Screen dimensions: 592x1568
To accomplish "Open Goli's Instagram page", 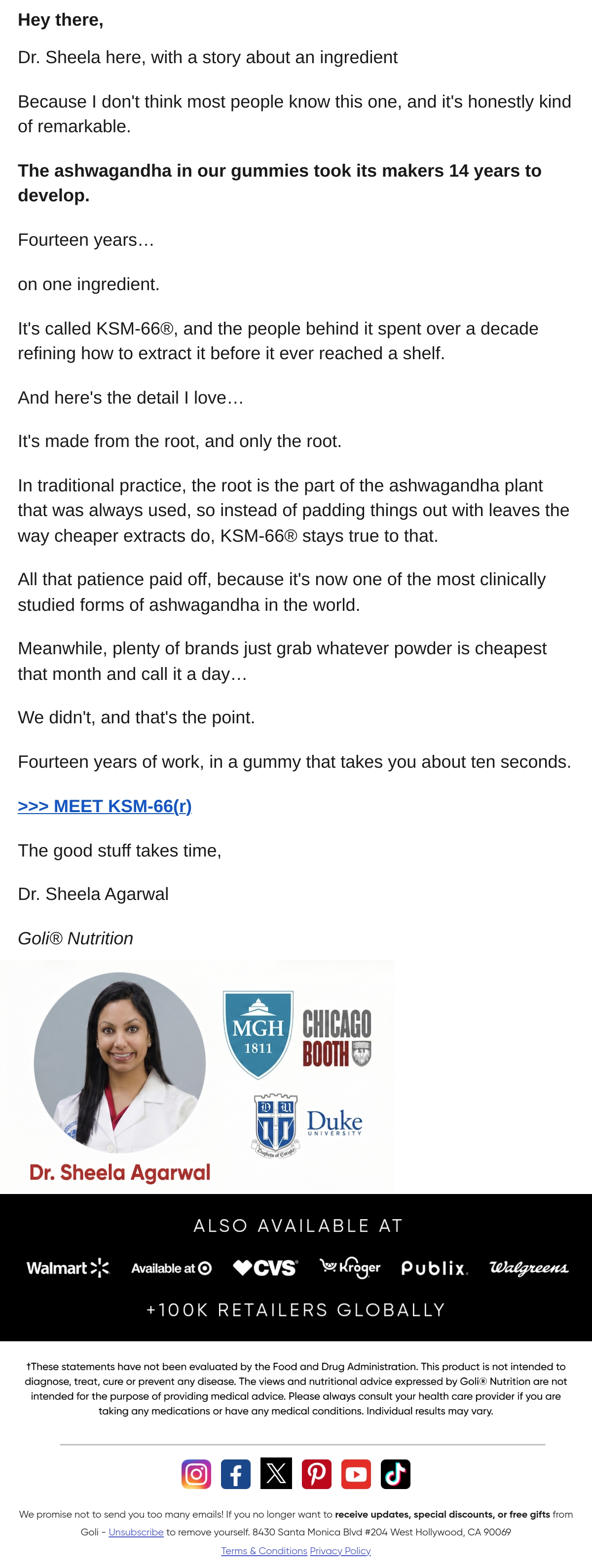I will (196, 1474).
